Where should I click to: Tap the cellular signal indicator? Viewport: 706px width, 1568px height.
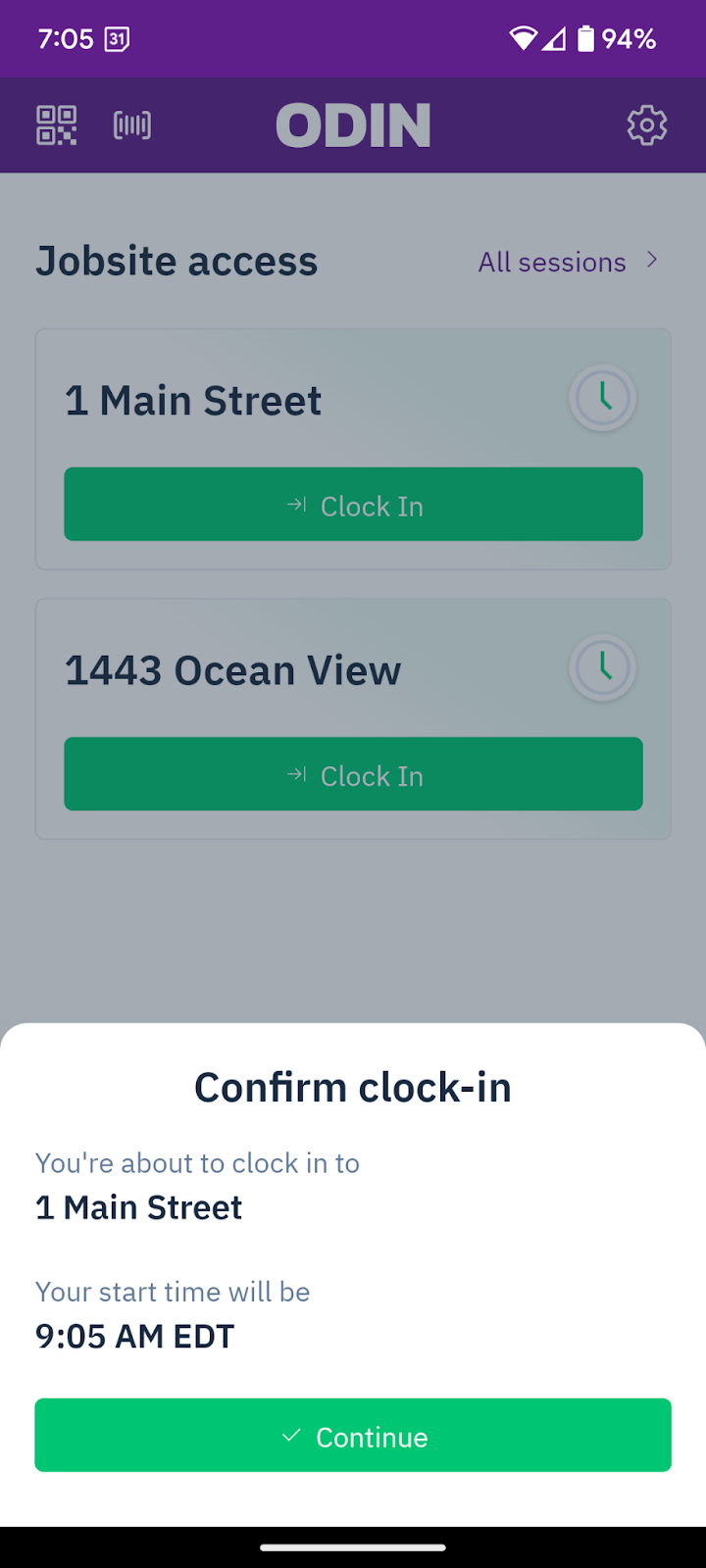(555, 39)
